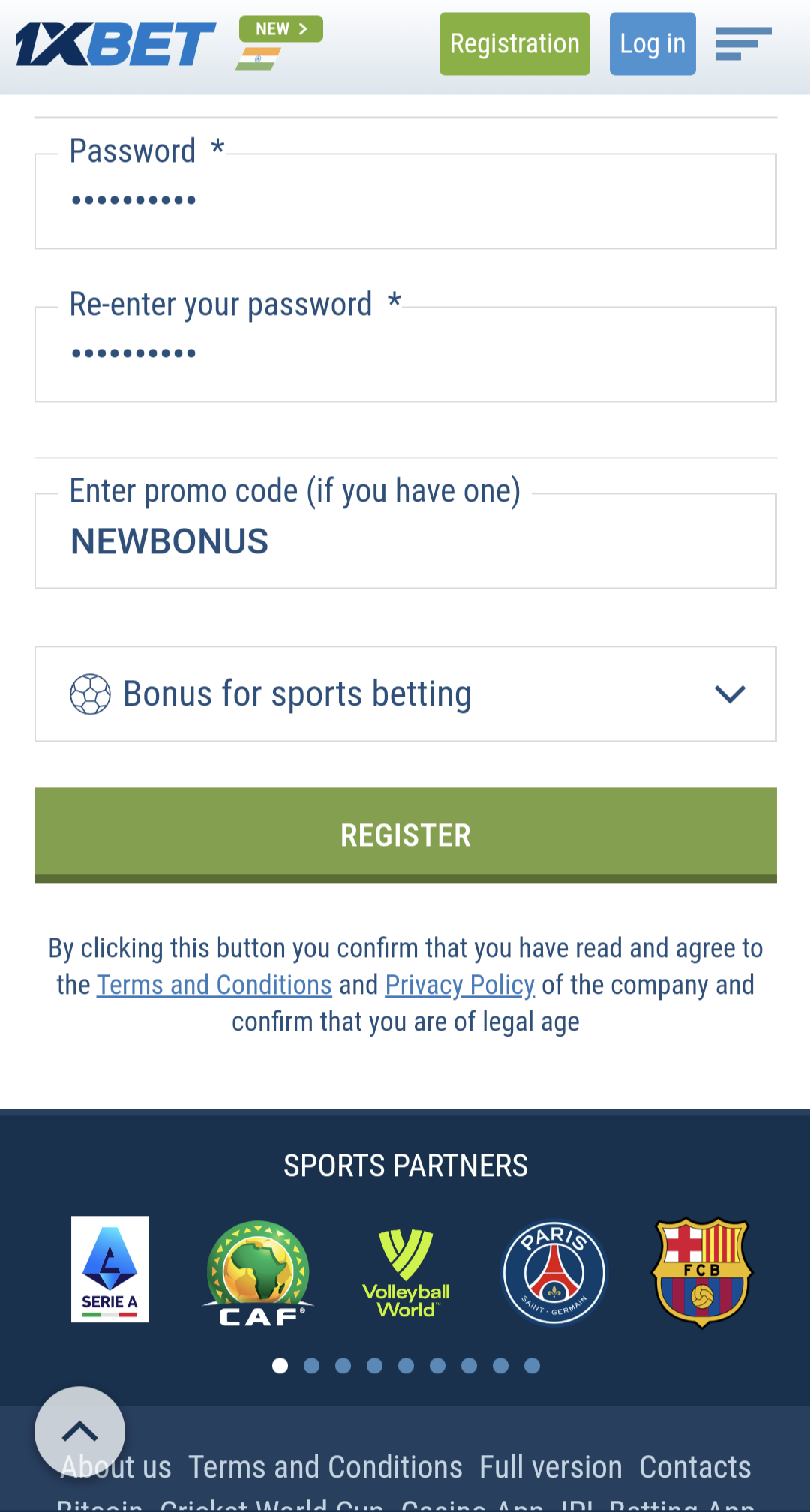The width and height of the screenshot is (810, 1512).
Task: Read the Privacy Policy link
Action: [460, 985]
